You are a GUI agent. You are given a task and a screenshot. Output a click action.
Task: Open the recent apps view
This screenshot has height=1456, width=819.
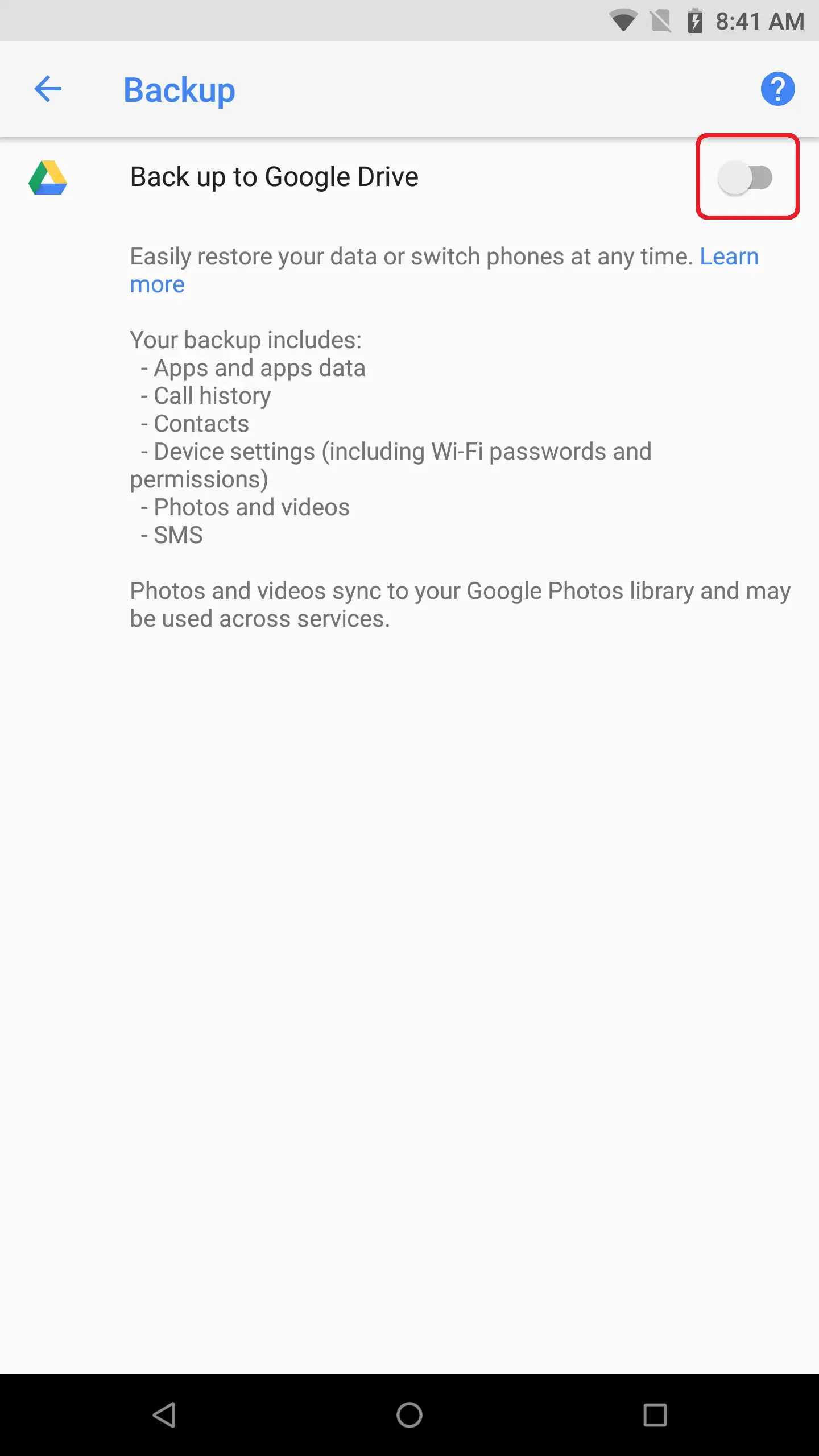(x=655, y=1414)
